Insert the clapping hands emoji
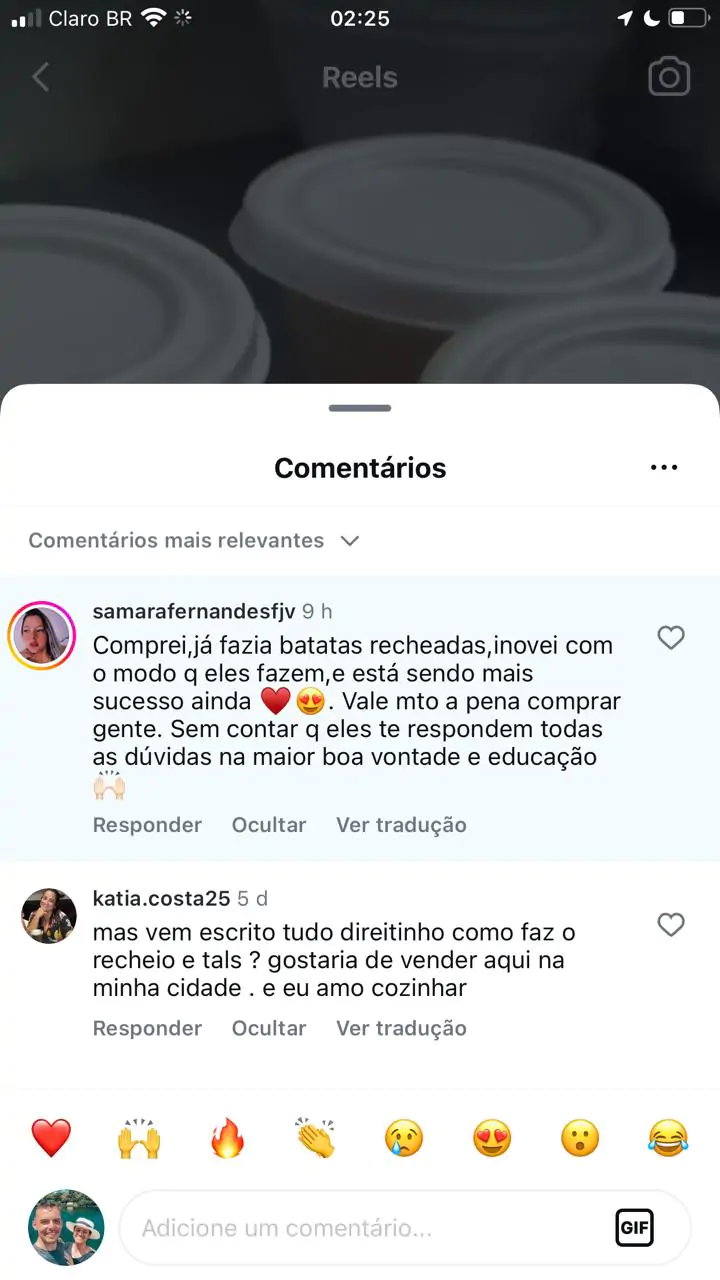 (315, 1138)
